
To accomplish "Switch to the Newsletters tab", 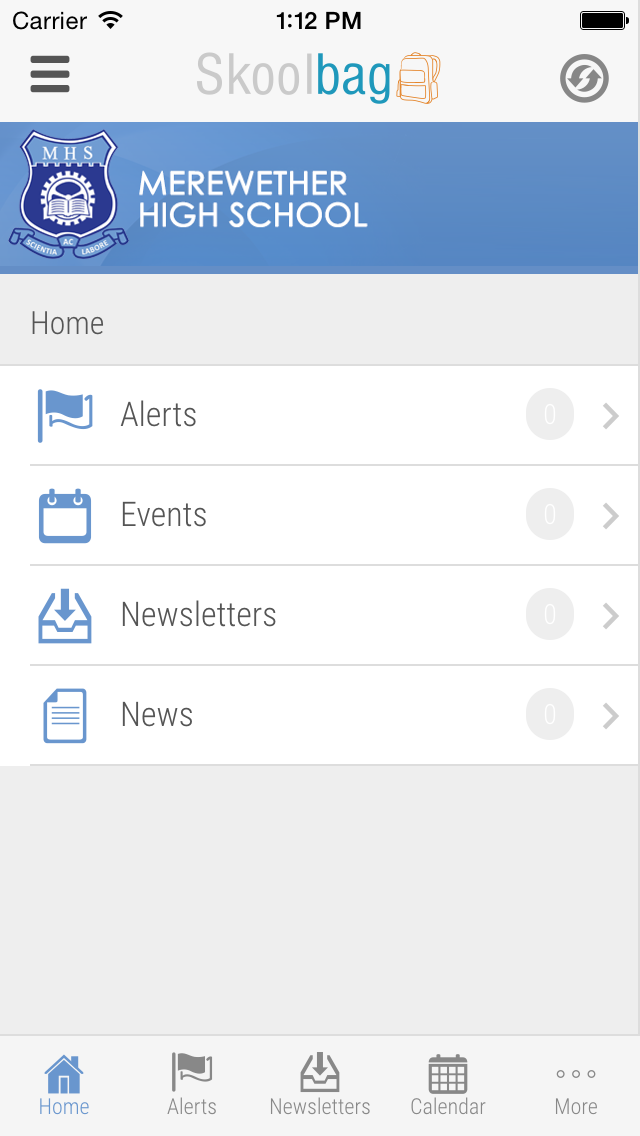I will [x=320, y=1085].
